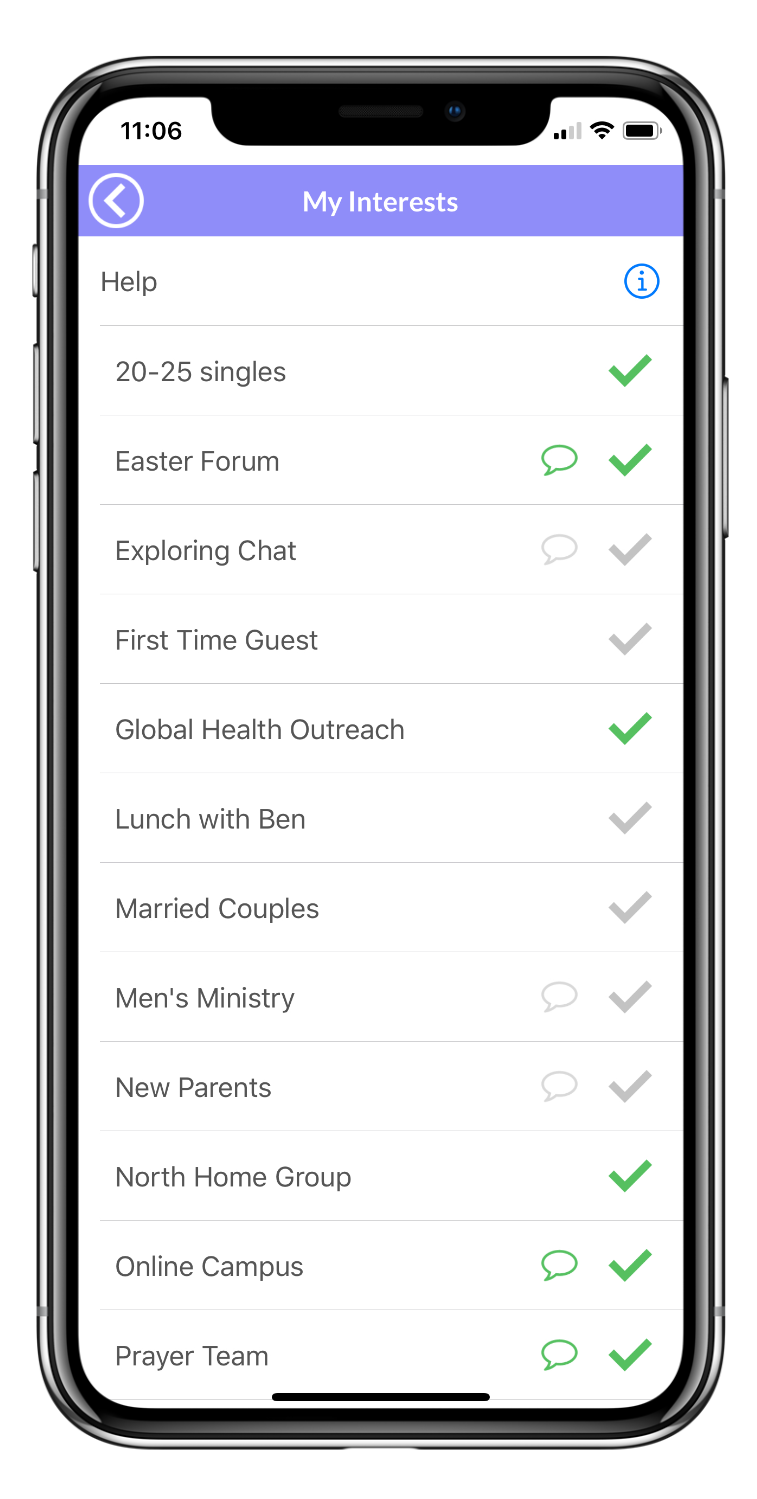Uncheck the Prayer Team interest

click(630, 1355)
